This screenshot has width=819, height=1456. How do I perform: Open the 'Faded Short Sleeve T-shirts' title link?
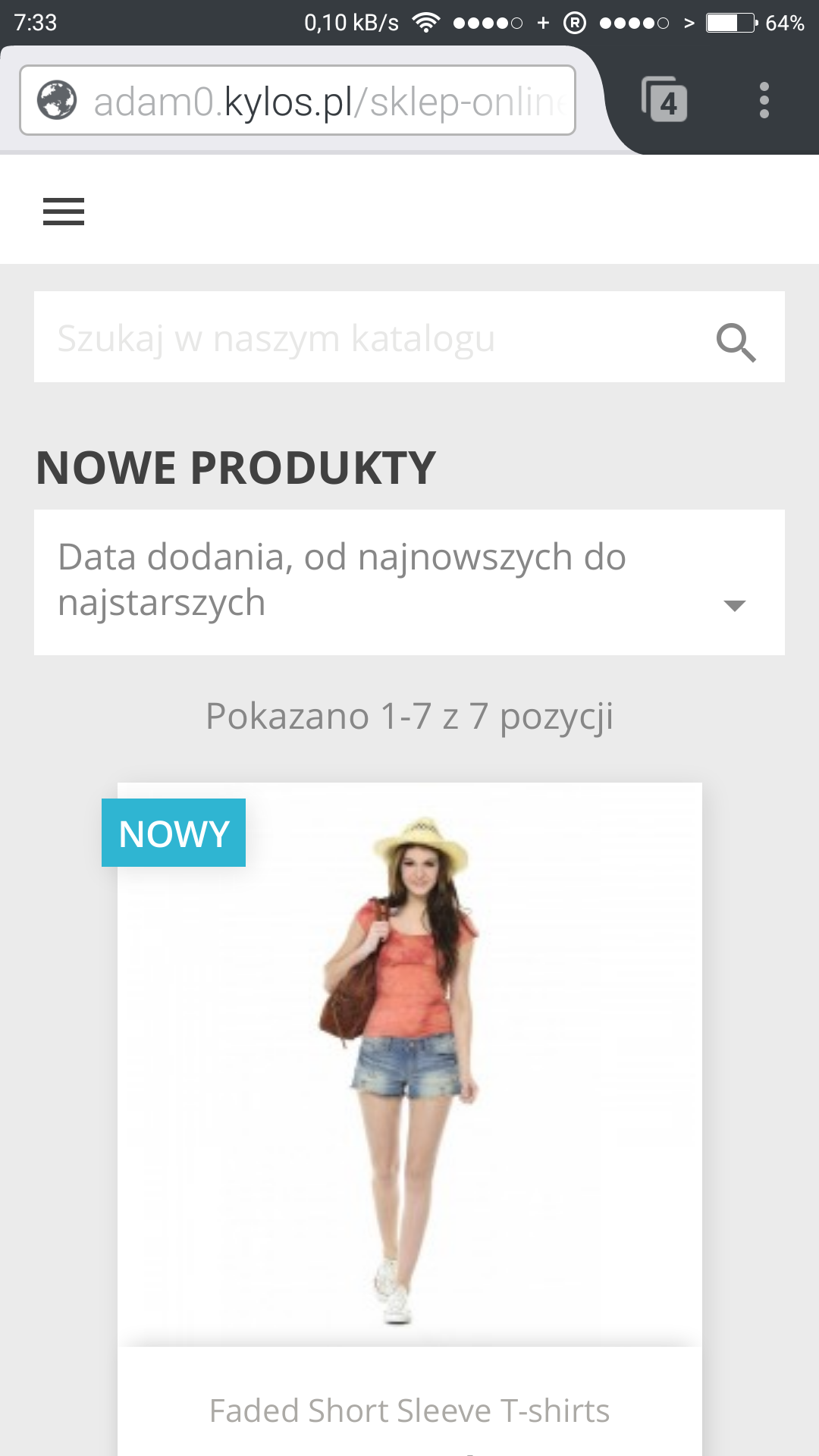[409, 1411]
